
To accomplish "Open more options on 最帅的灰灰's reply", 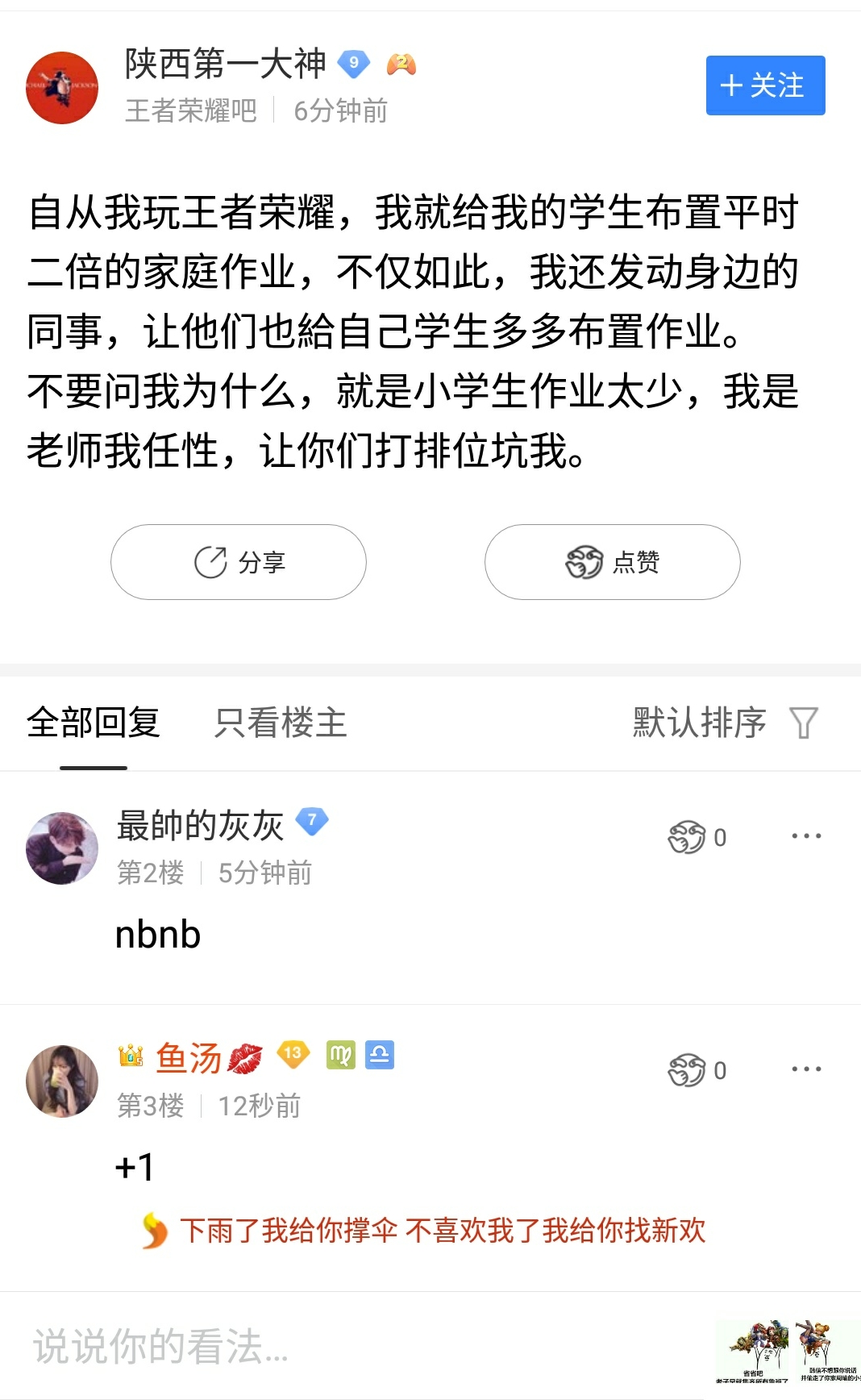I will click(x=806, y=837).
